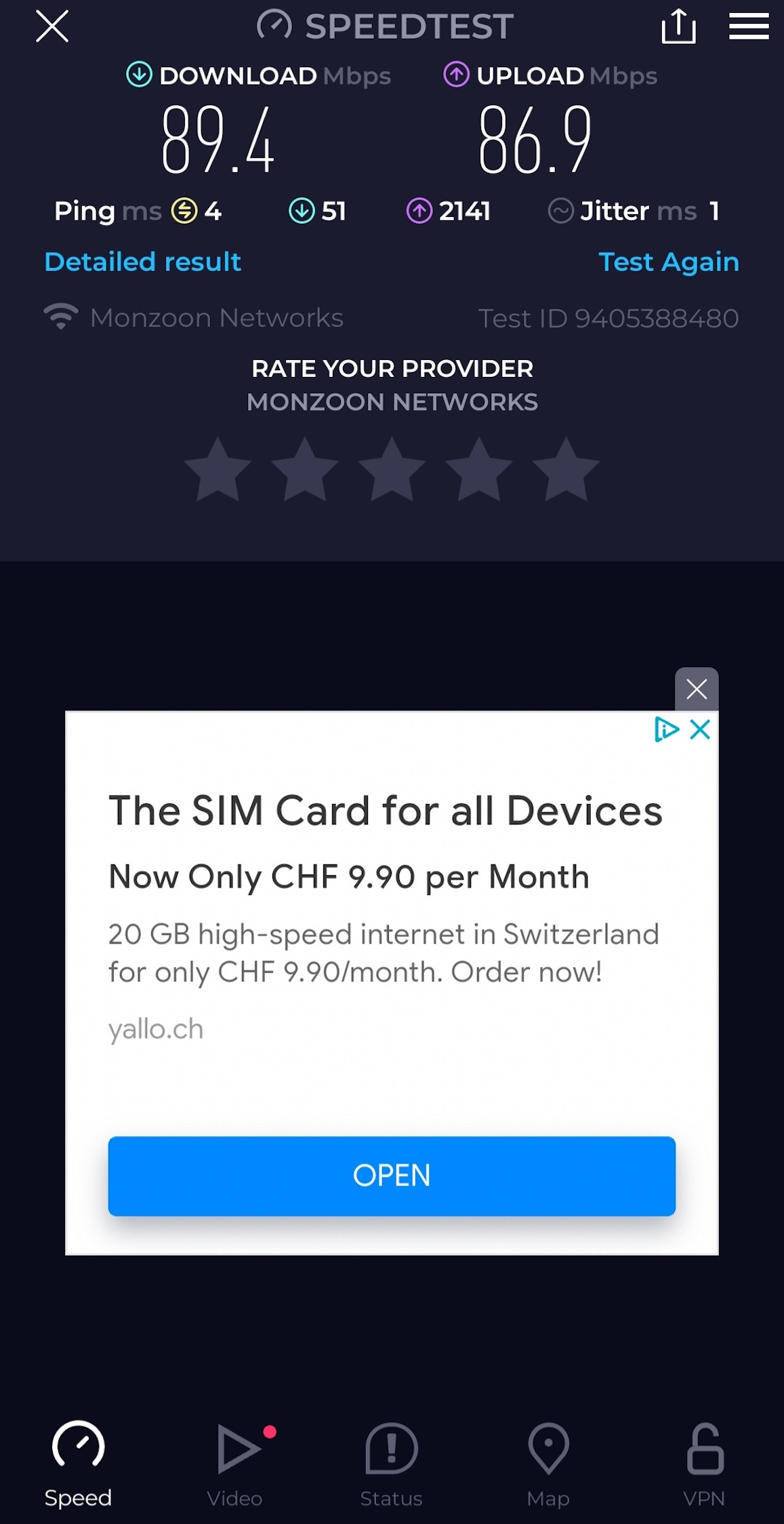Rate the provider five stars
784x1524 pixels.
click(x=566, y=469)
